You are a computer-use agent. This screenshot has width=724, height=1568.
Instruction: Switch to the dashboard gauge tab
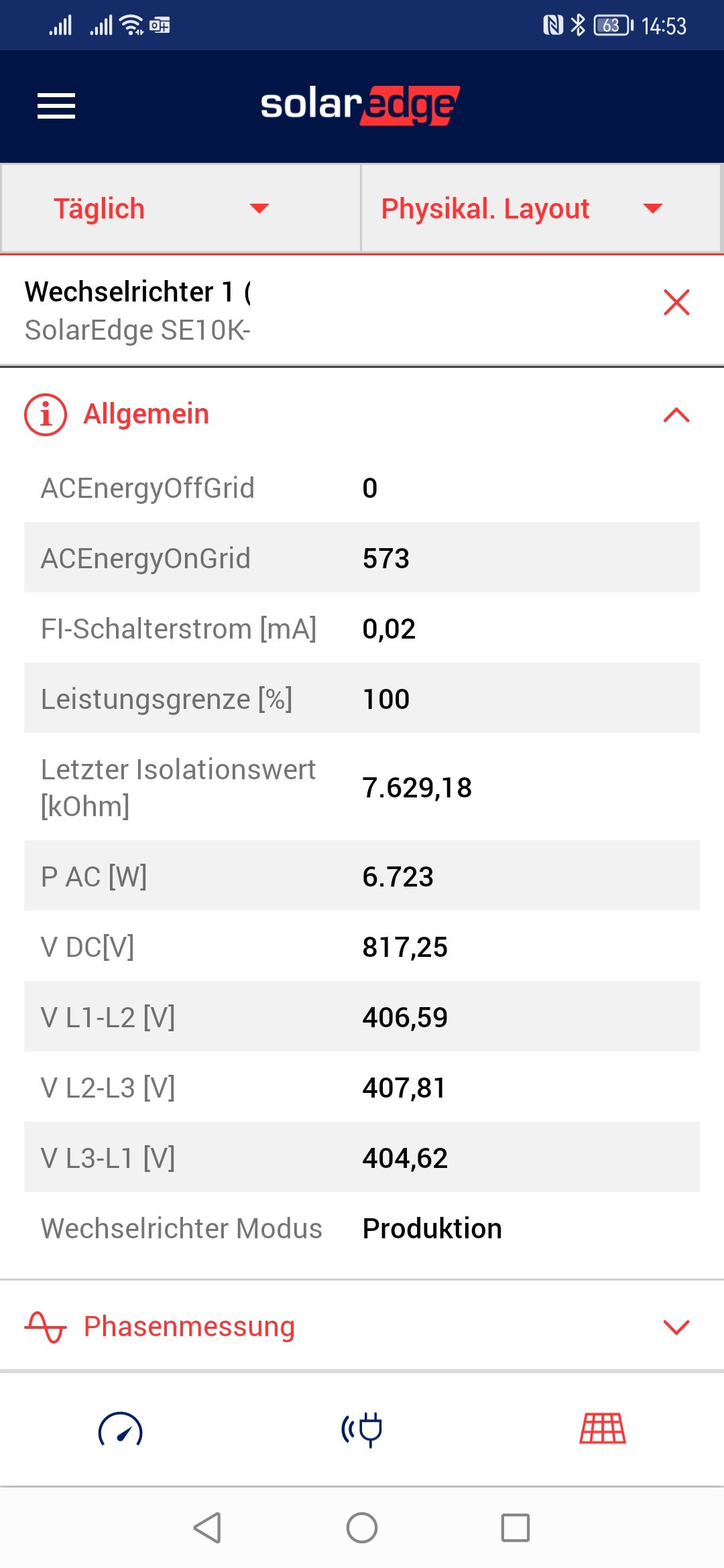pos(121,1430)
